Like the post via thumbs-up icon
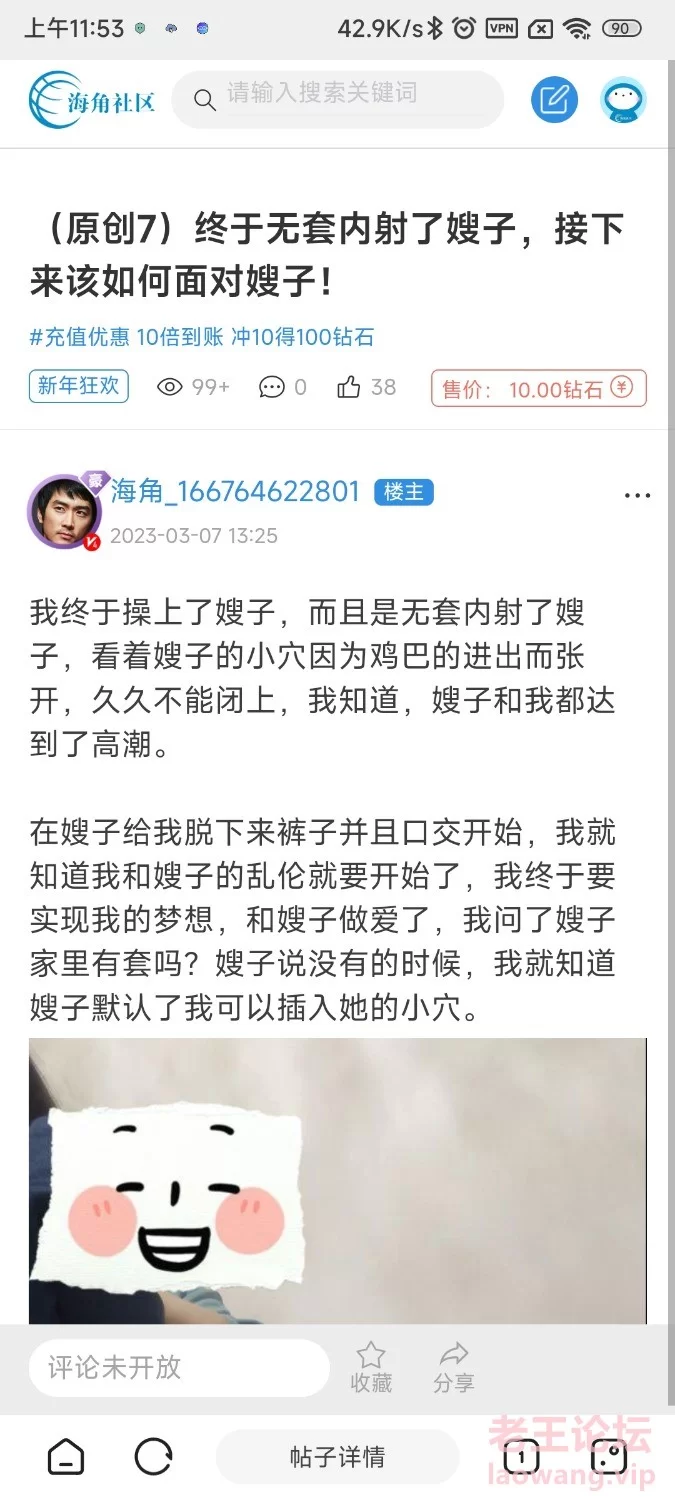Viewport: 675px width, 1500px height. point(349,387)
